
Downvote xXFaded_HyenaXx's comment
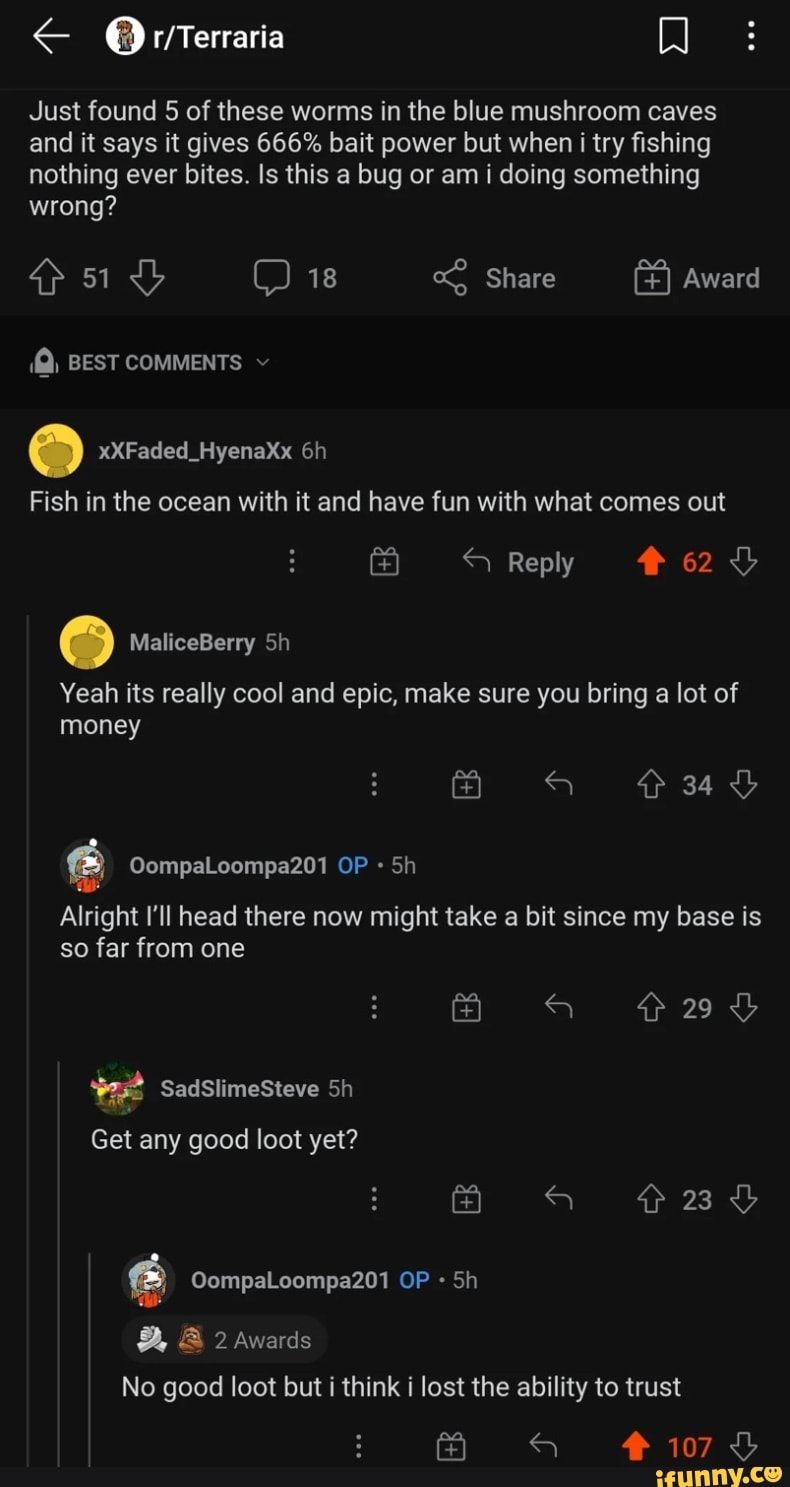744,562
